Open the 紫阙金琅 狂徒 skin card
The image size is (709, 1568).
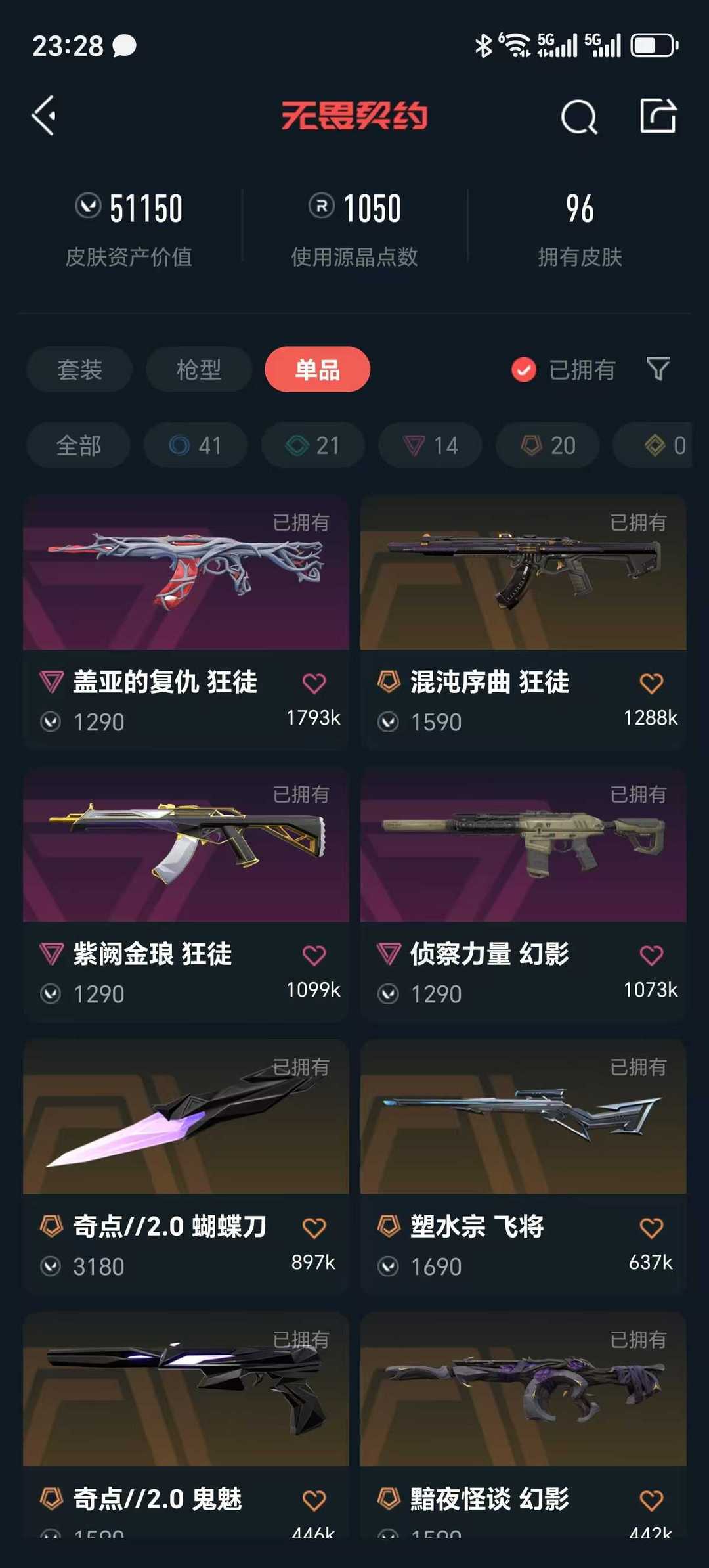(x=186, y=895)
